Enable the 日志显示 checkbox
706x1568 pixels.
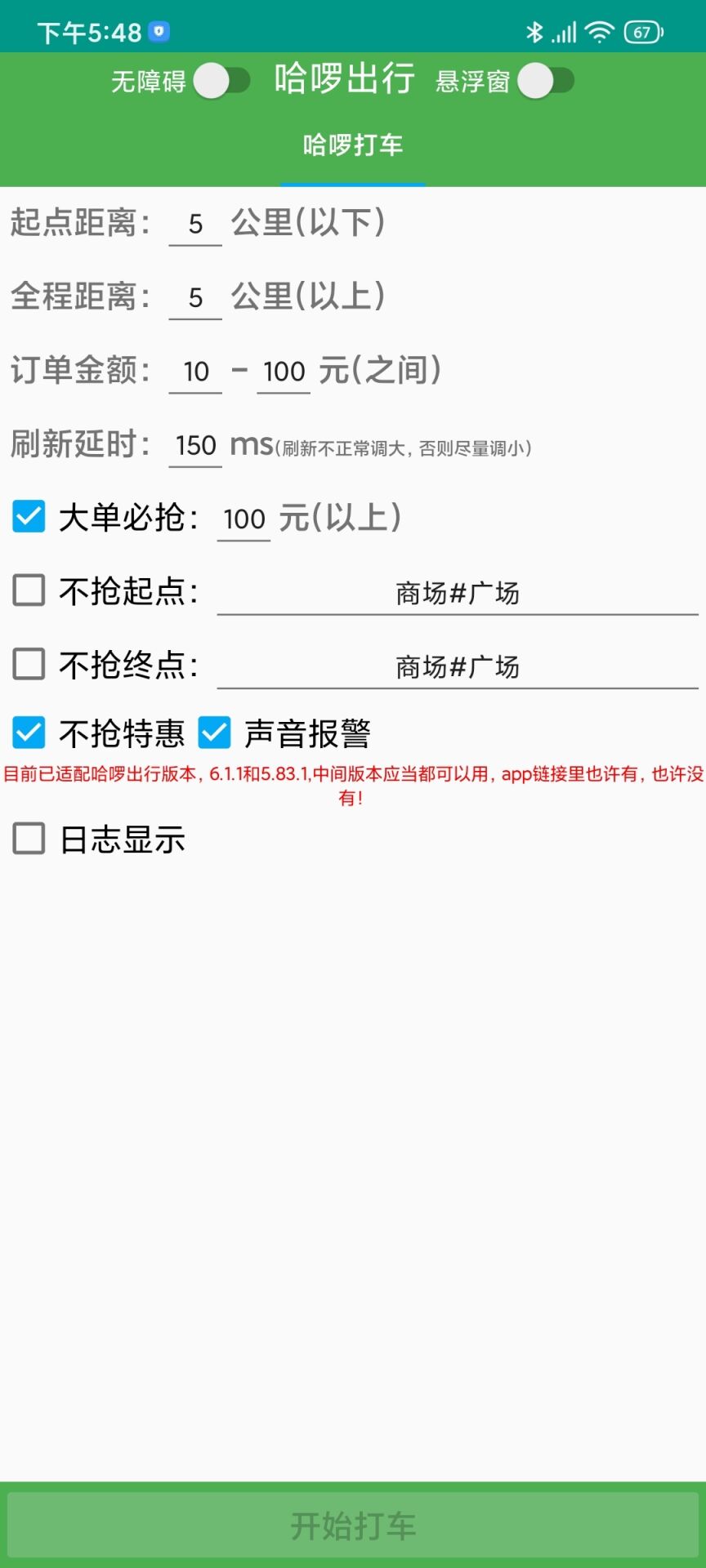pos(29,839)
